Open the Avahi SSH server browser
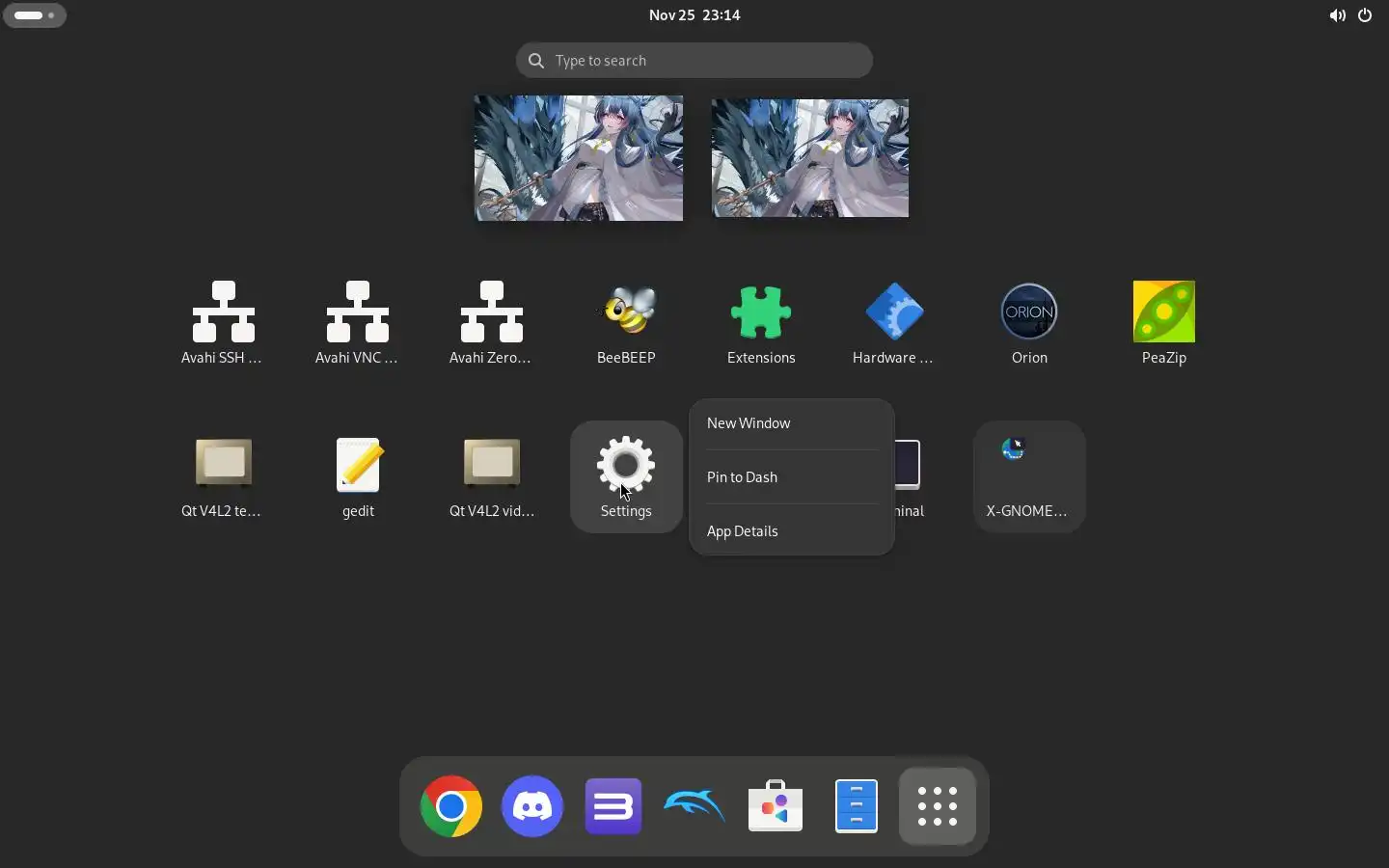The image size is (1389, 868). coord(224,323)
